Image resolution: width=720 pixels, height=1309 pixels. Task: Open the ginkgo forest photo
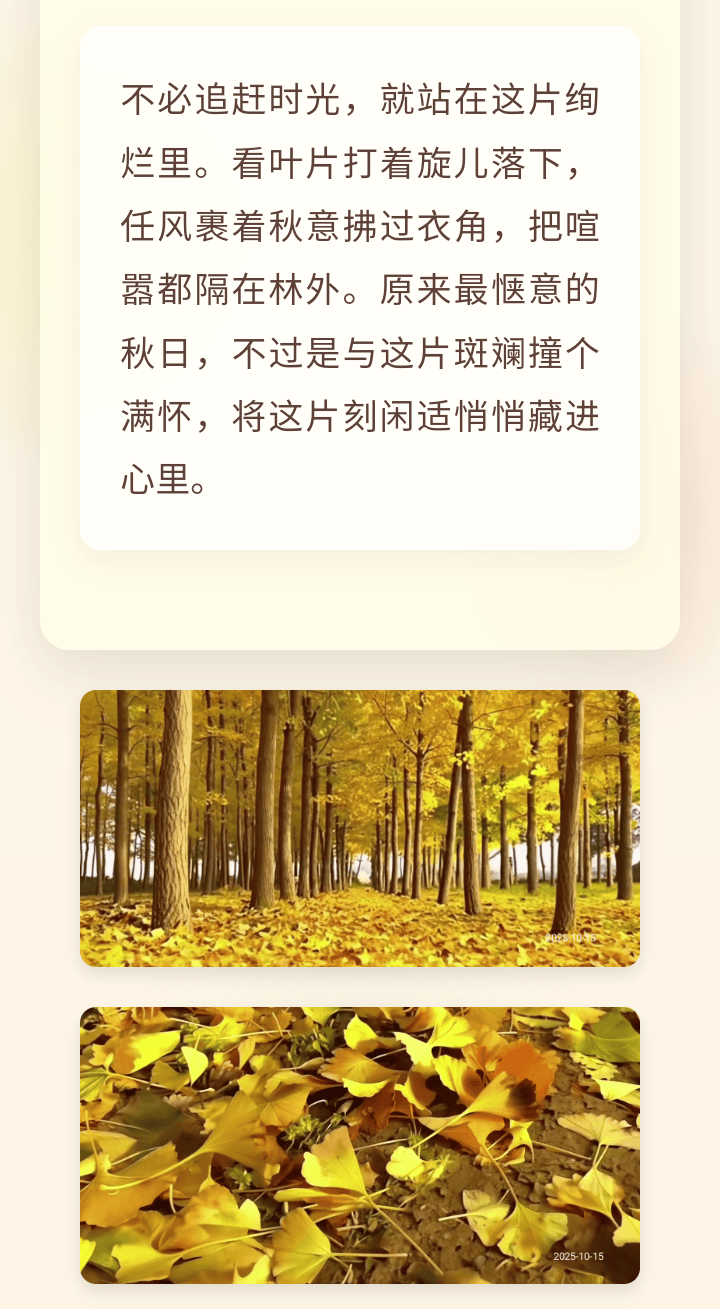point(360,828)
